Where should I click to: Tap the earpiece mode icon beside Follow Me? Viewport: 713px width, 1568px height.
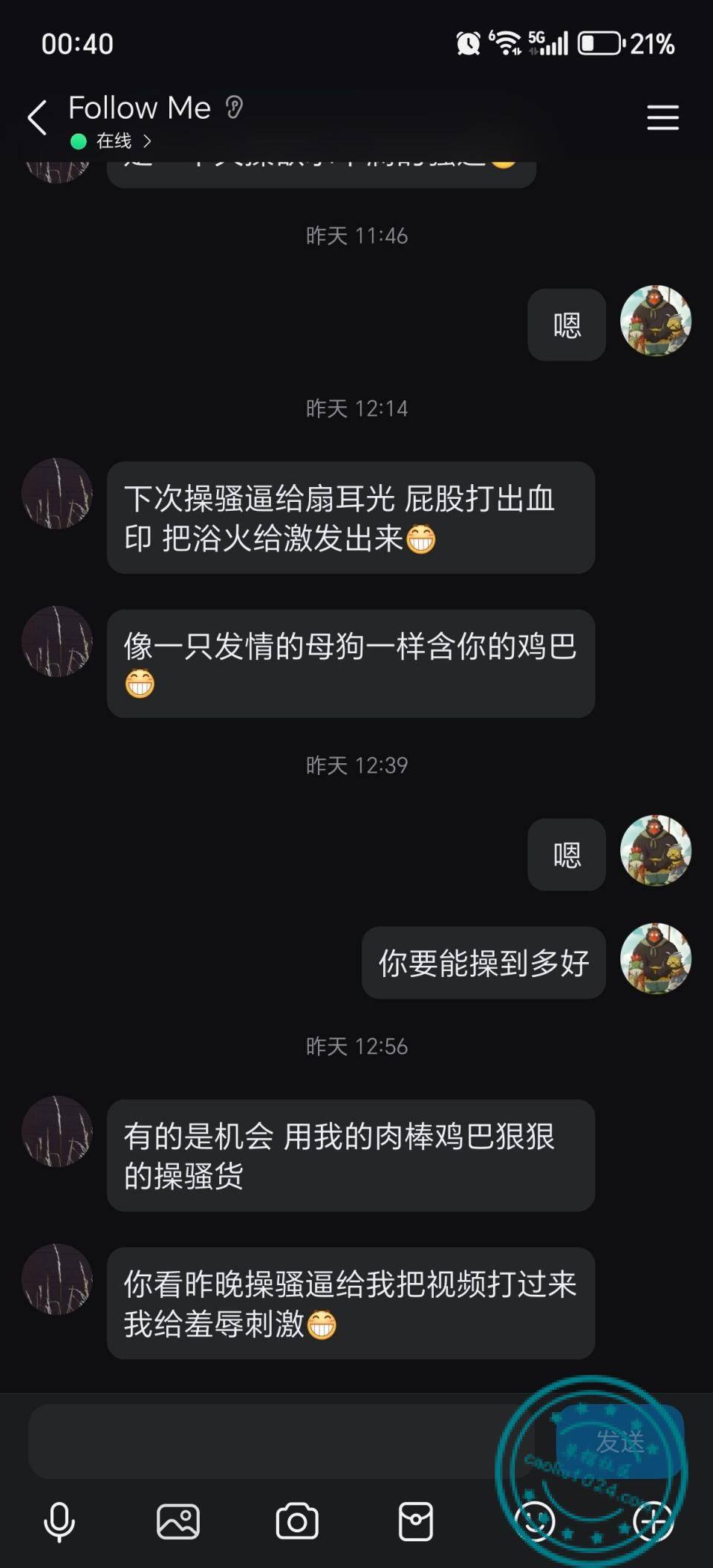(x=235, y=108)
